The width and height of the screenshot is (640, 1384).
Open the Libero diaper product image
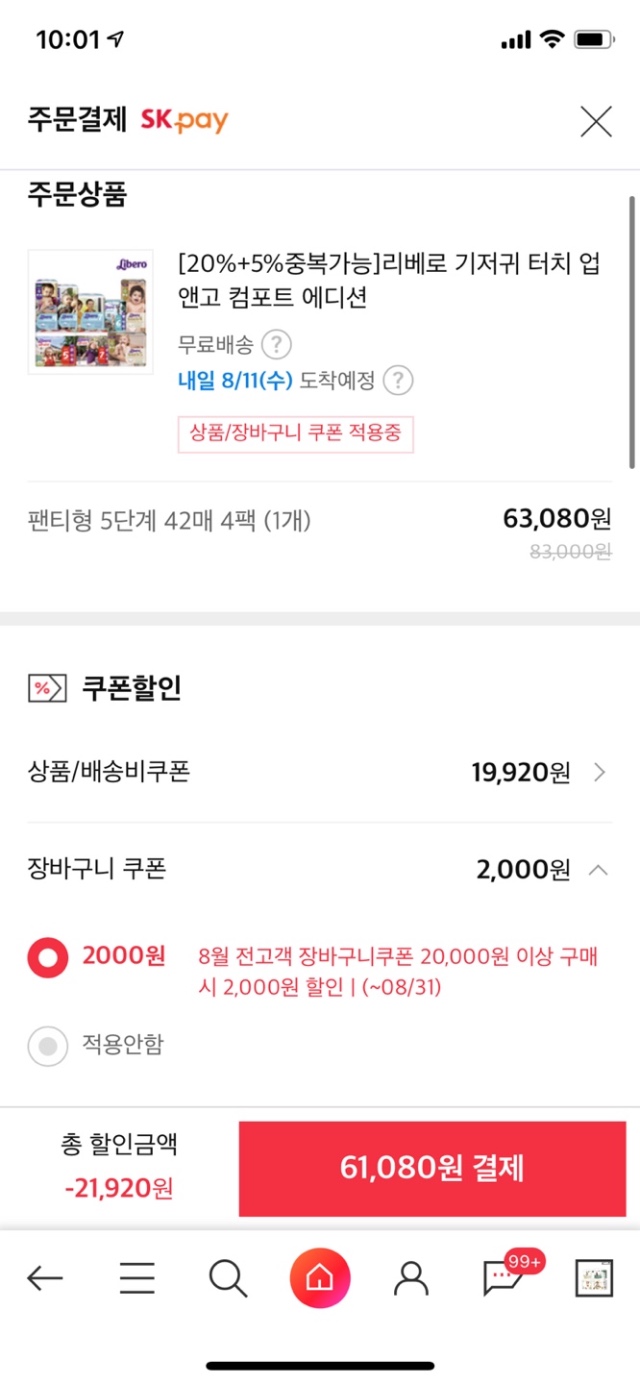click(x=90, y=311)
